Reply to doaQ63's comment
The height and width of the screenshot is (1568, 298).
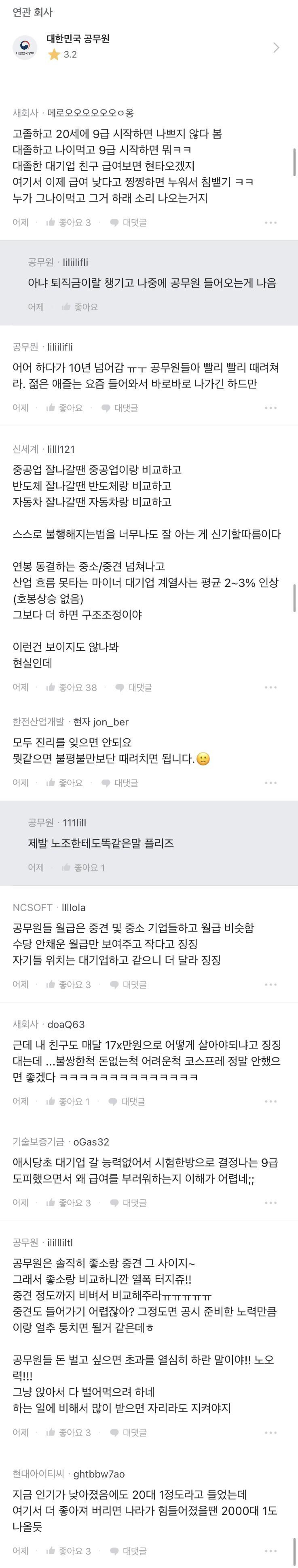(x=127, y=1101)
